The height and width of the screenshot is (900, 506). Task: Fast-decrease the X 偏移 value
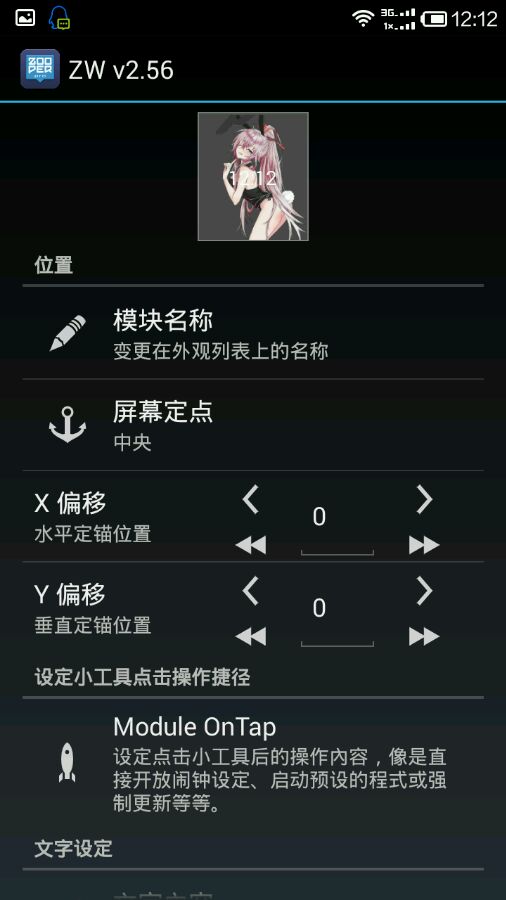[251, 545]
